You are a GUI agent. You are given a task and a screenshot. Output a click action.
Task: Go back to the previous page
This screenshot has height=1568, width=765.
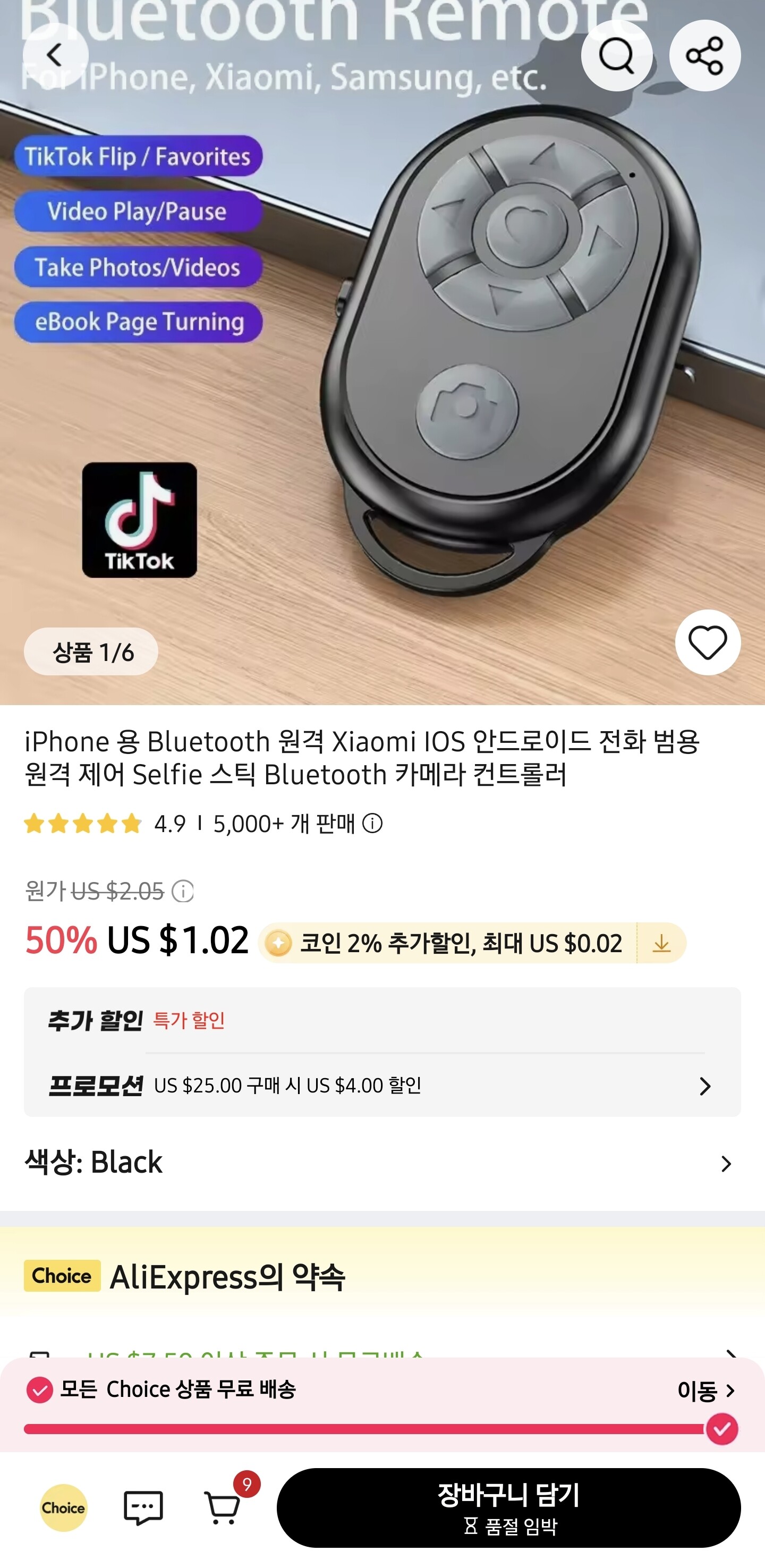coord(55,55)
